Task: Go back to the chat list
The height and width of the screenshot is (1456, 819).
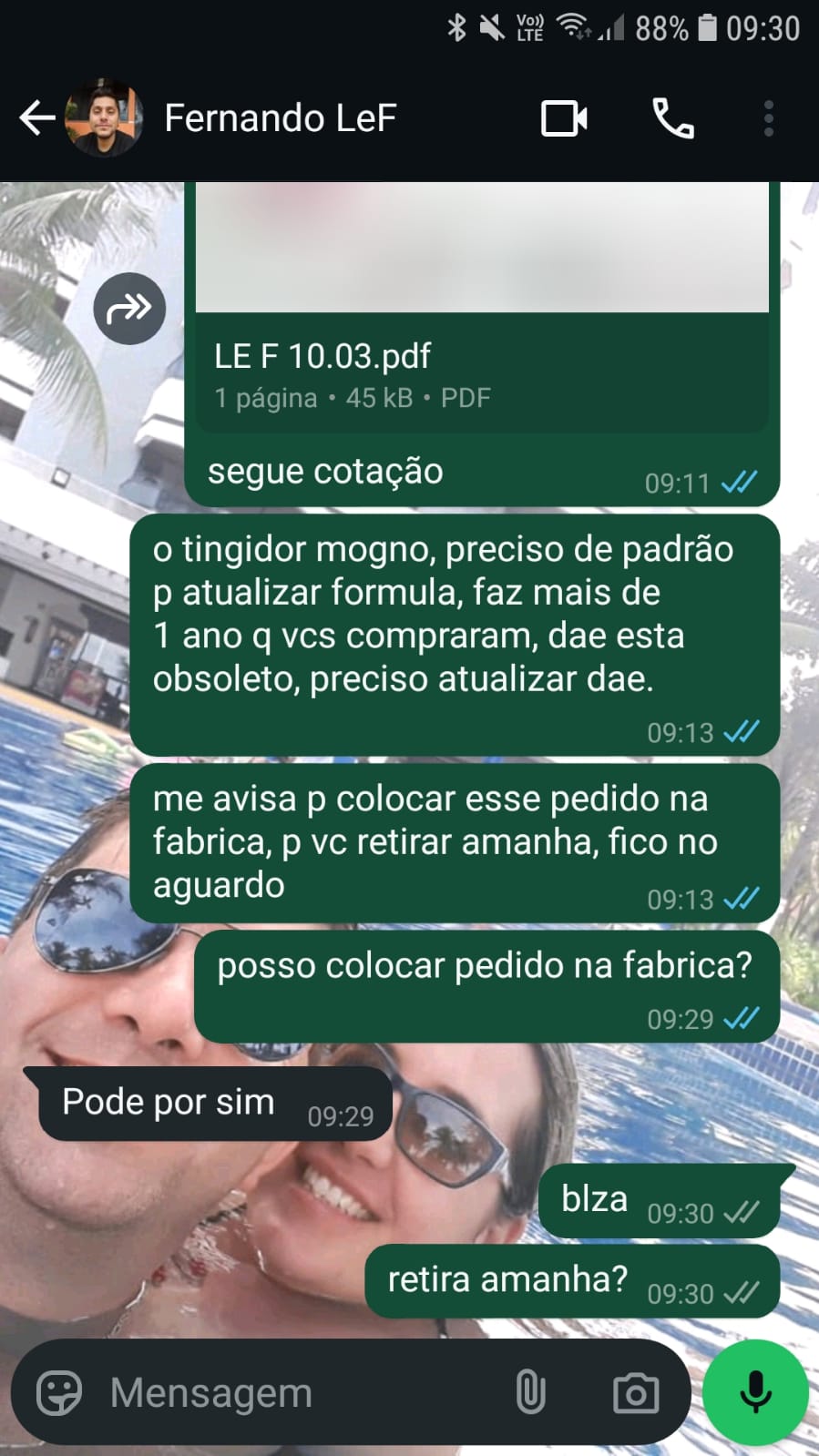Action: click(x=36, y=118)
